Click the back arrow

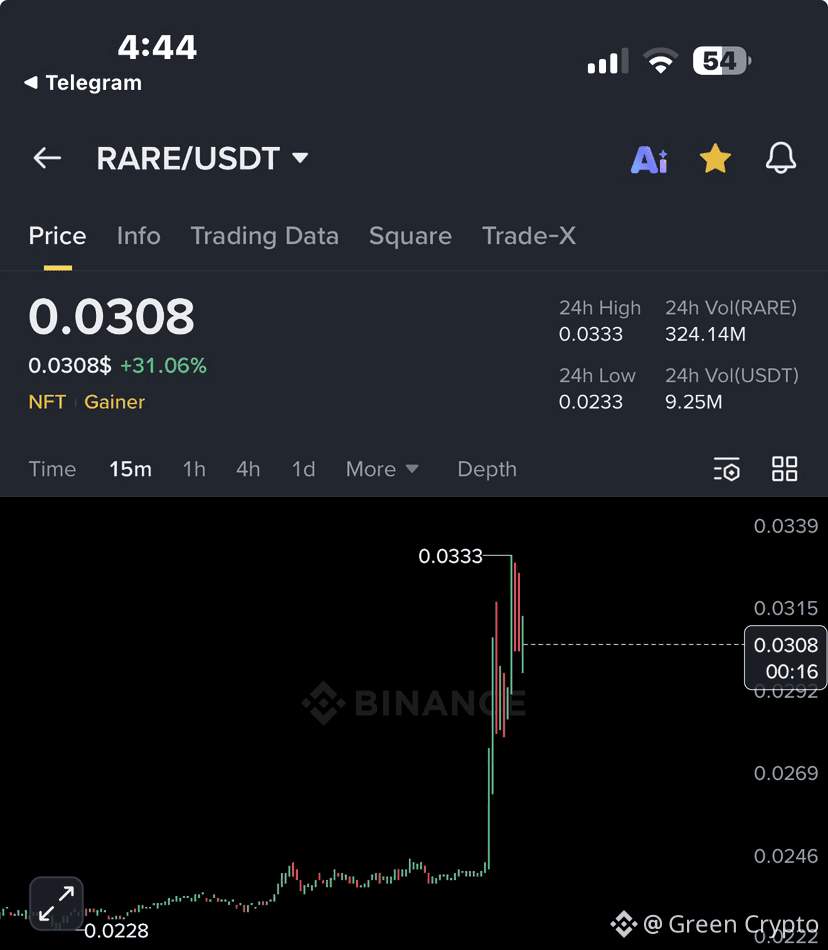pyautogui.click(x=46, y=158)
